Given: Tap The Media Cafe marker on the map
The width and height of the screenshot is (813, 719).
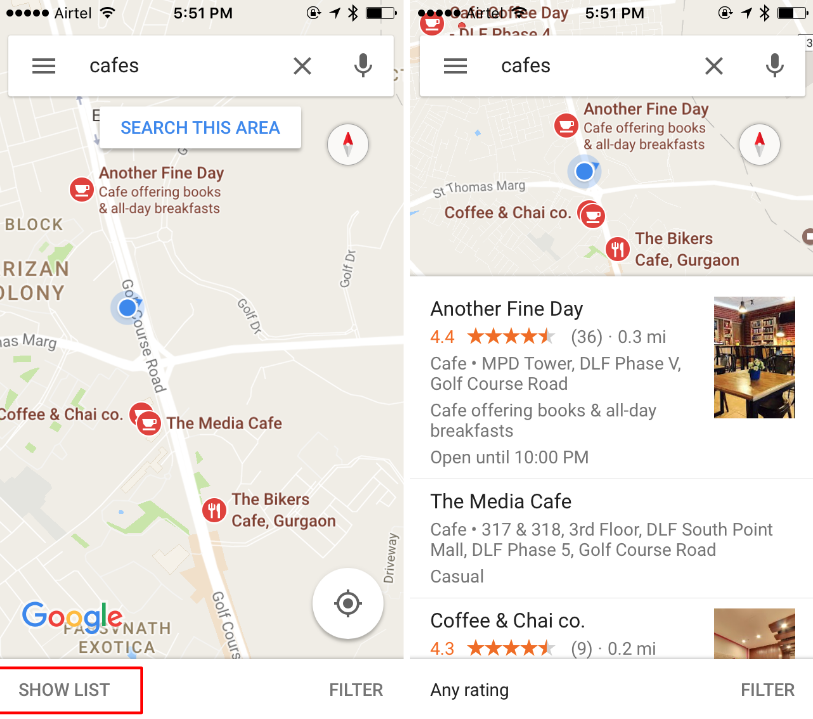Looking at the screenshot, I should [149, 423].
